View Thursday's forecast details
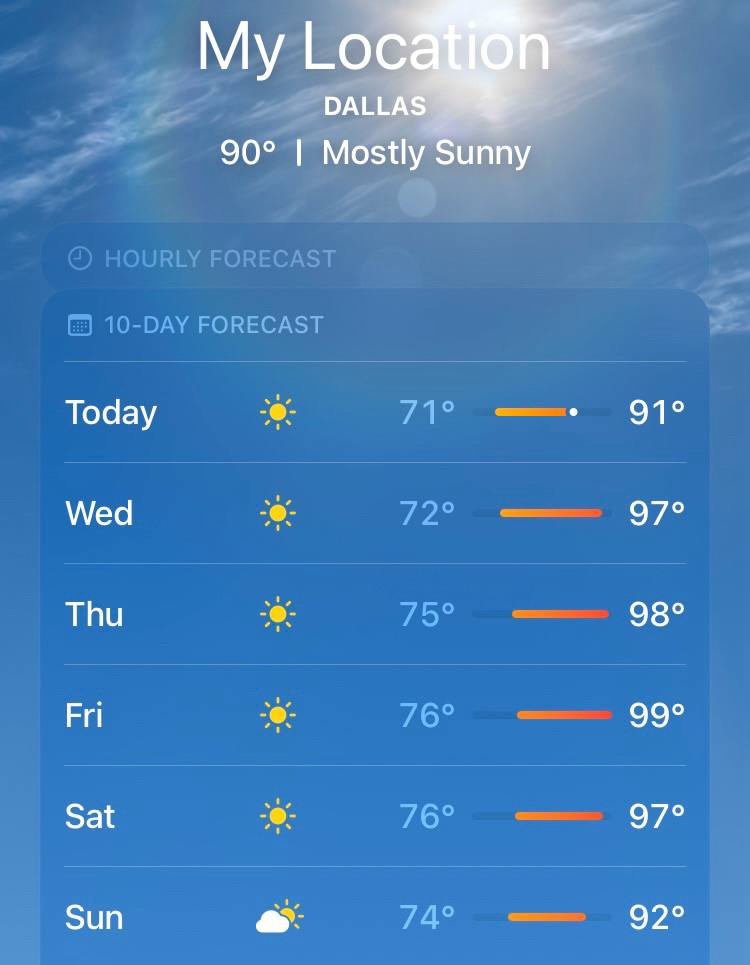 375,614
